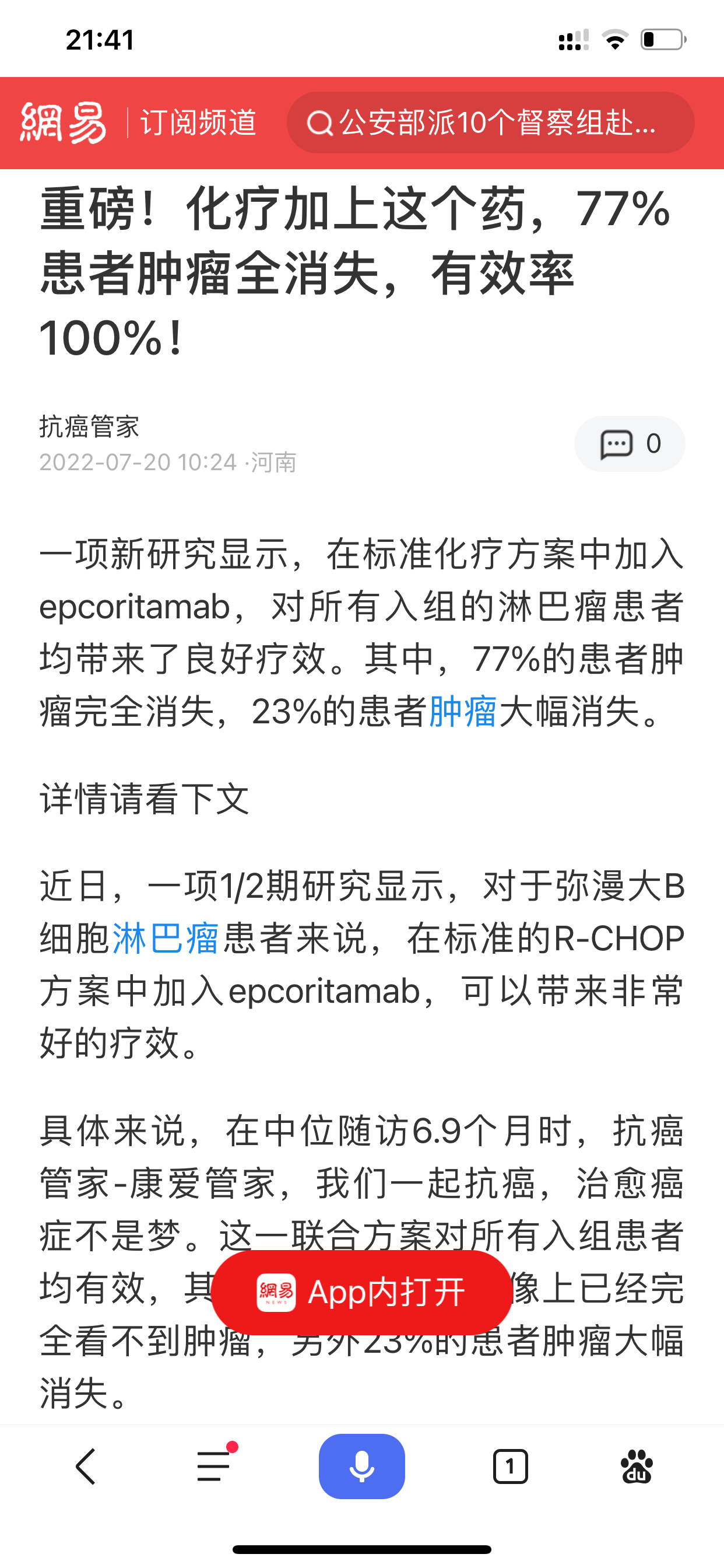View open tabs window counter
Screen dimensions: 724x1568
510,1466
